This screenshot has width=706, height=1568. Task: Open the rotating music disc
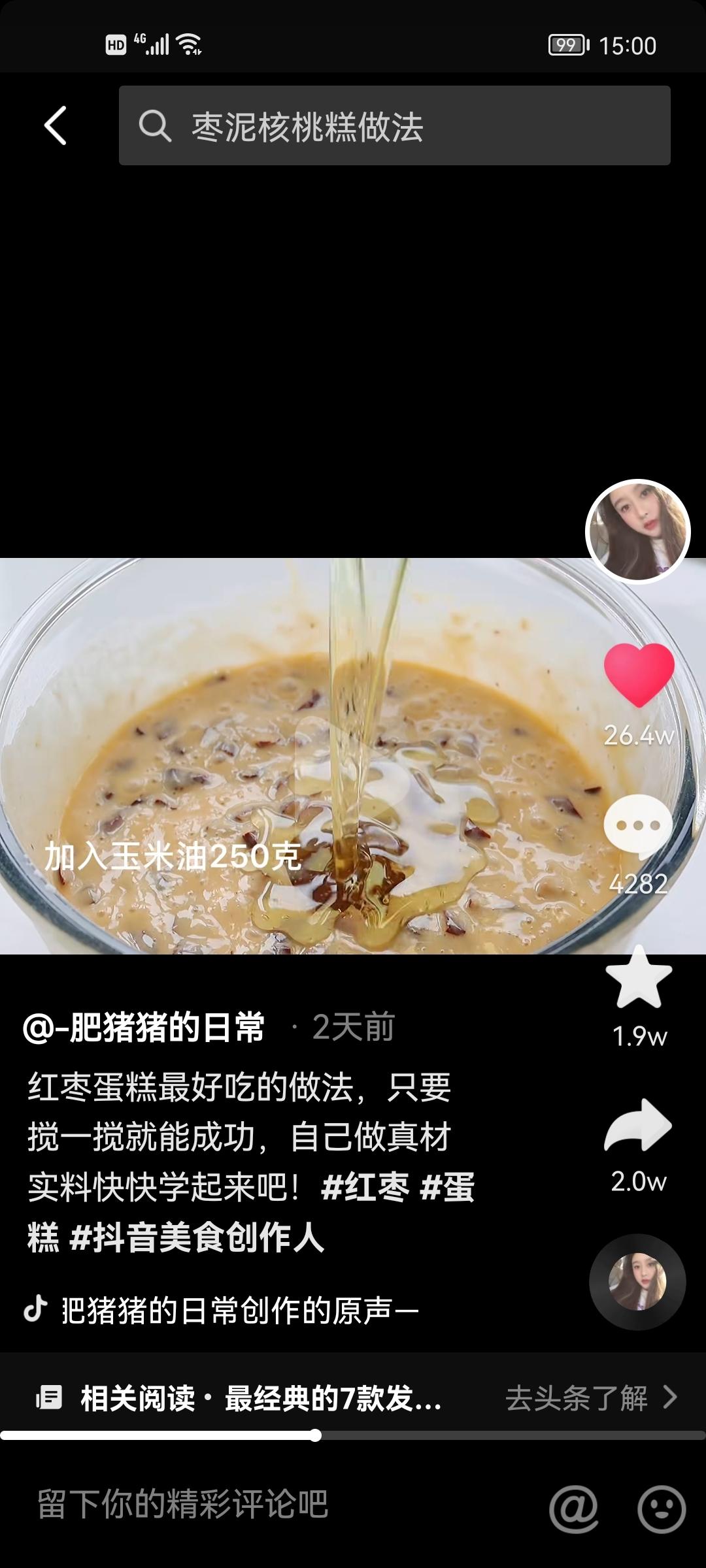(637, 1281)
